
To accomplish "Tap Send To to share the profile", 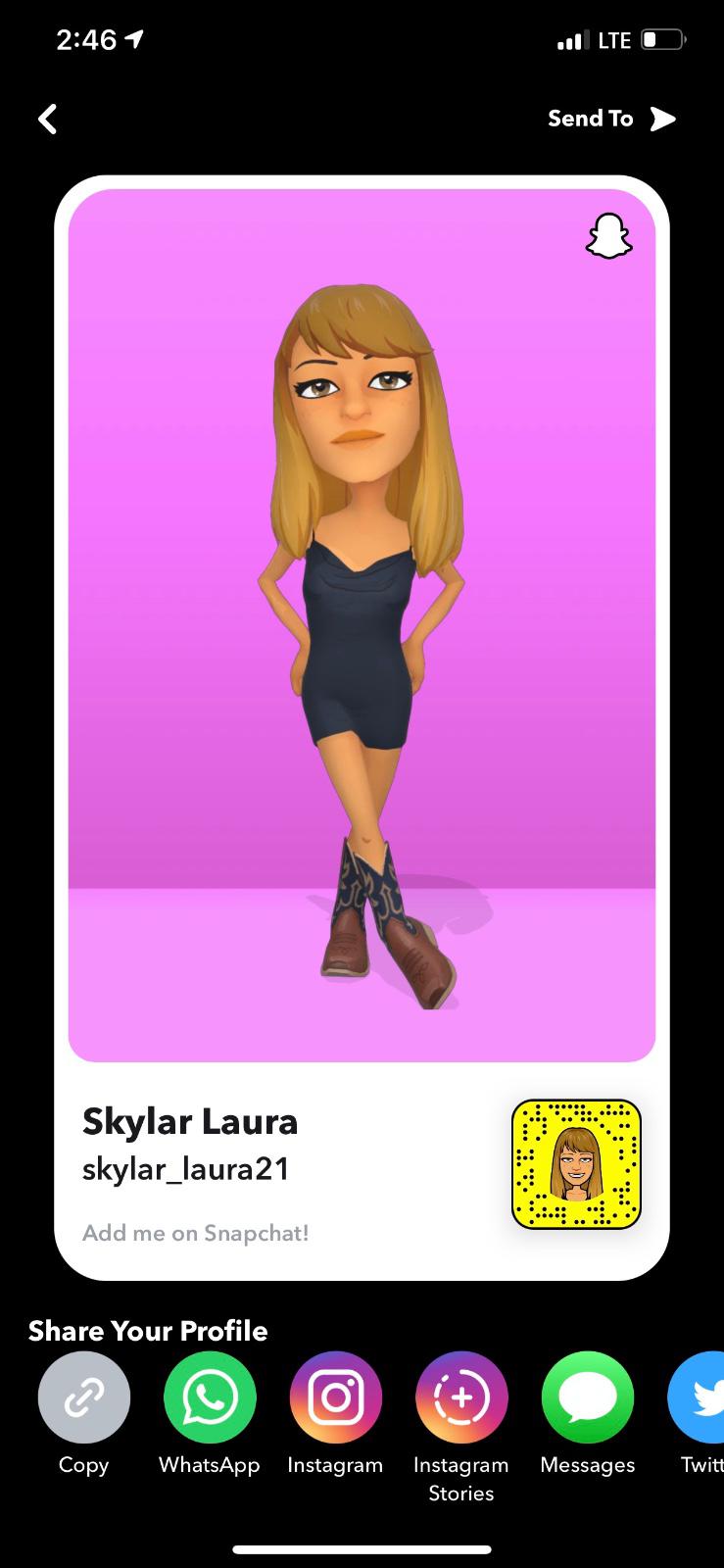I will point(611,119).
